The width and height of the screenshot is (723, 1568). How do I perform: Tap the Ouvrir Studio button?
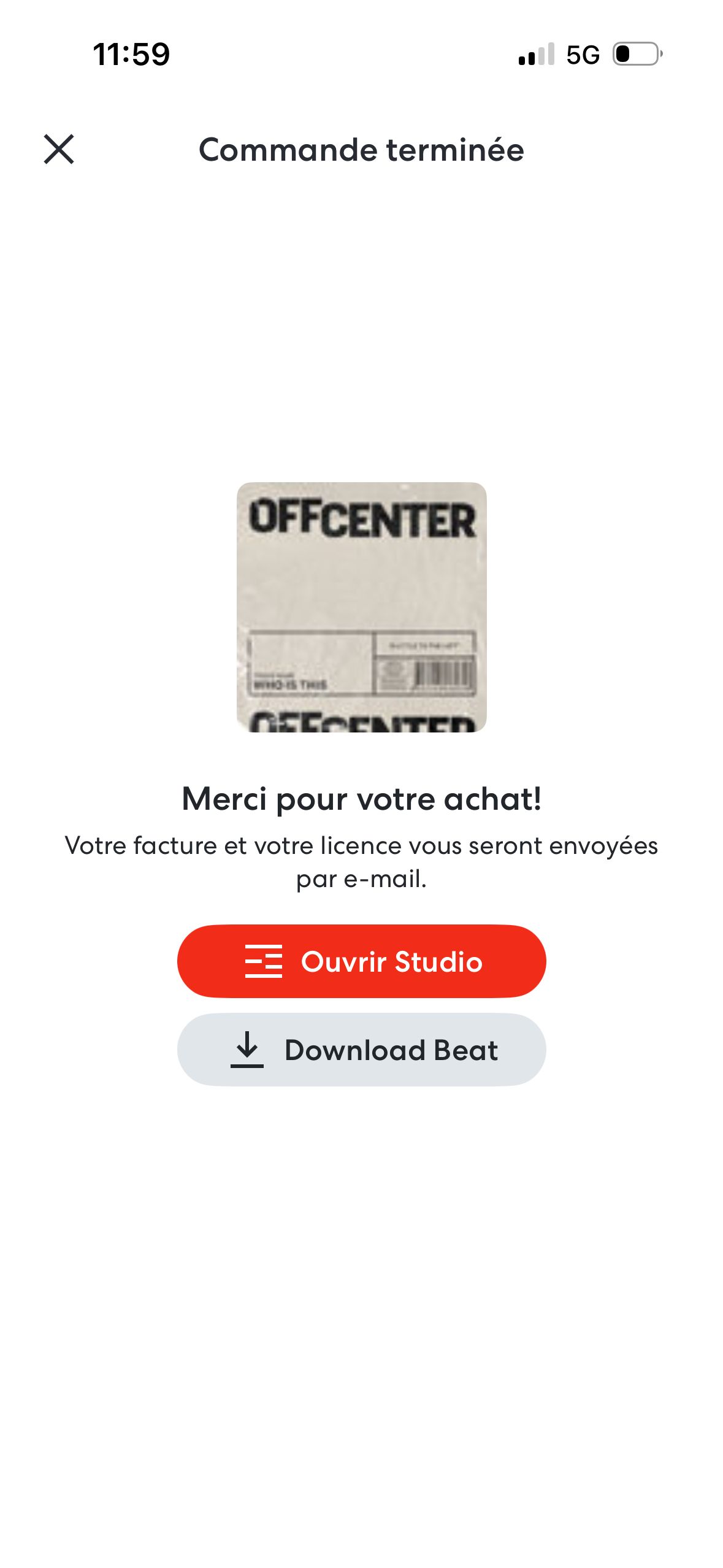coord(361,961)
